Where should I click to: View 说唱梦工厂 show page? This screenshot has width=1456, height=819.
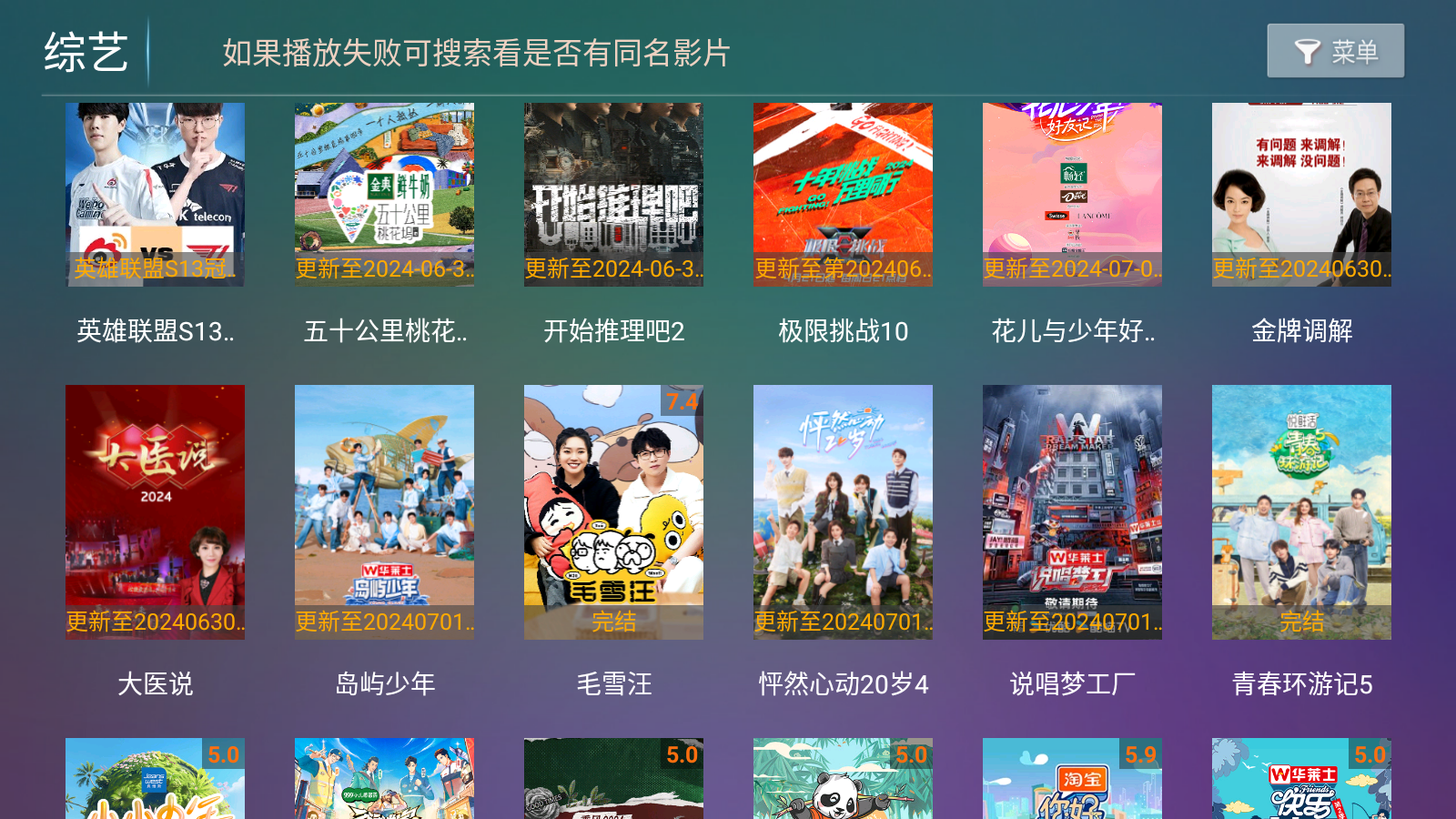[x=1072, y=511]
